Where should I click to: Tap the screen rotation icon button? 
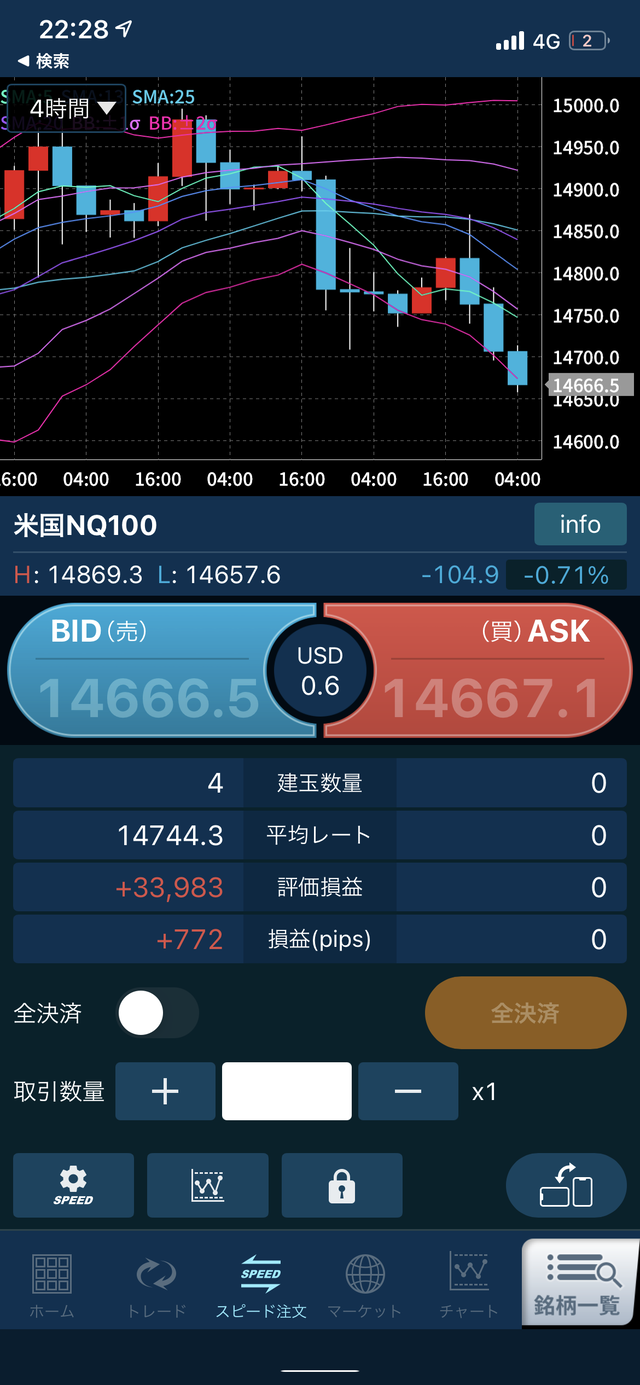pyautogui.click(x=566, y=1185)
